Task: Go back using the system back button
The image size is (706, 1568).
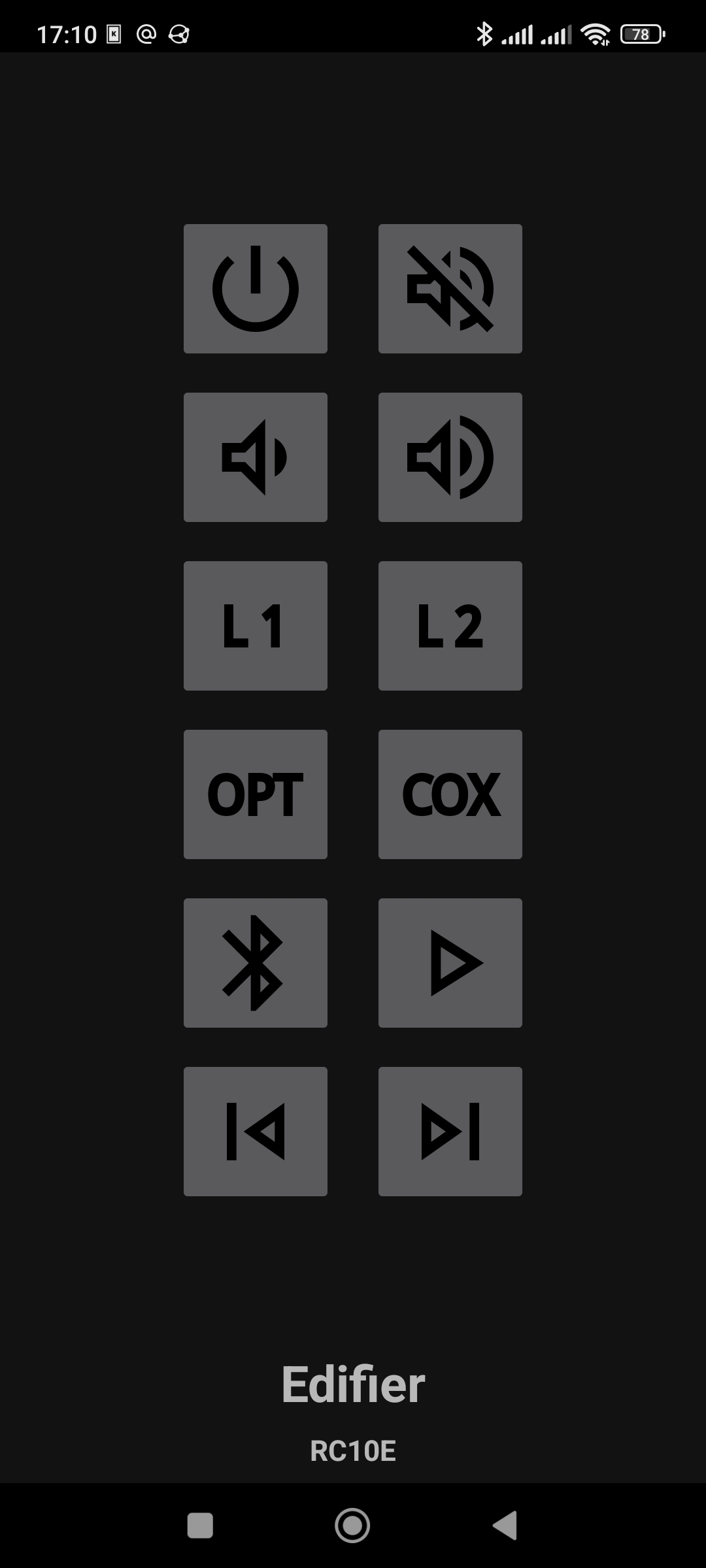Action: (x=505, y=1526)
